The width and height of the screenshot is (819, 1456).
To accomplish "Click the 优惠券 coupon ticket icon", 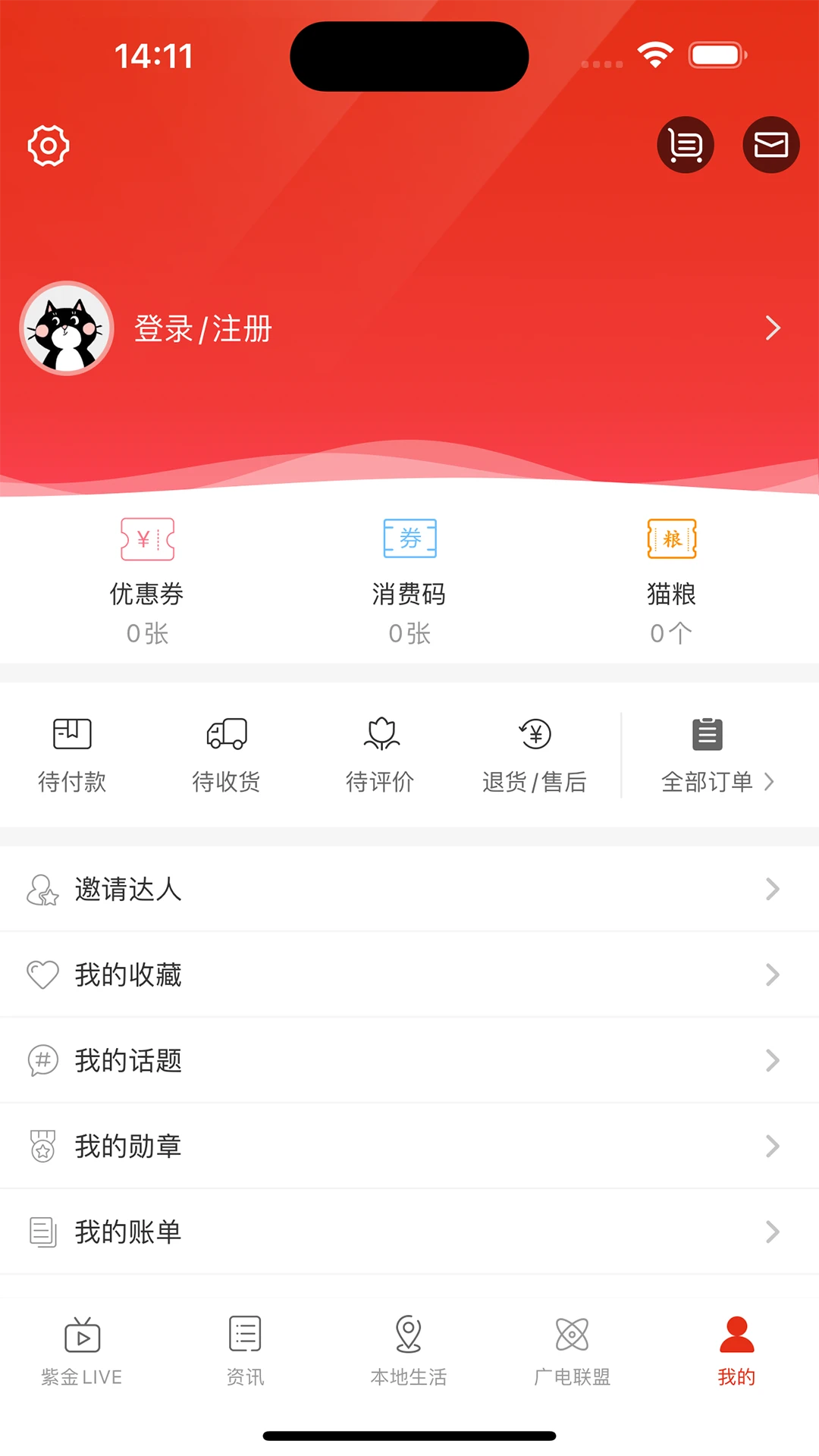I will (147, 538).
